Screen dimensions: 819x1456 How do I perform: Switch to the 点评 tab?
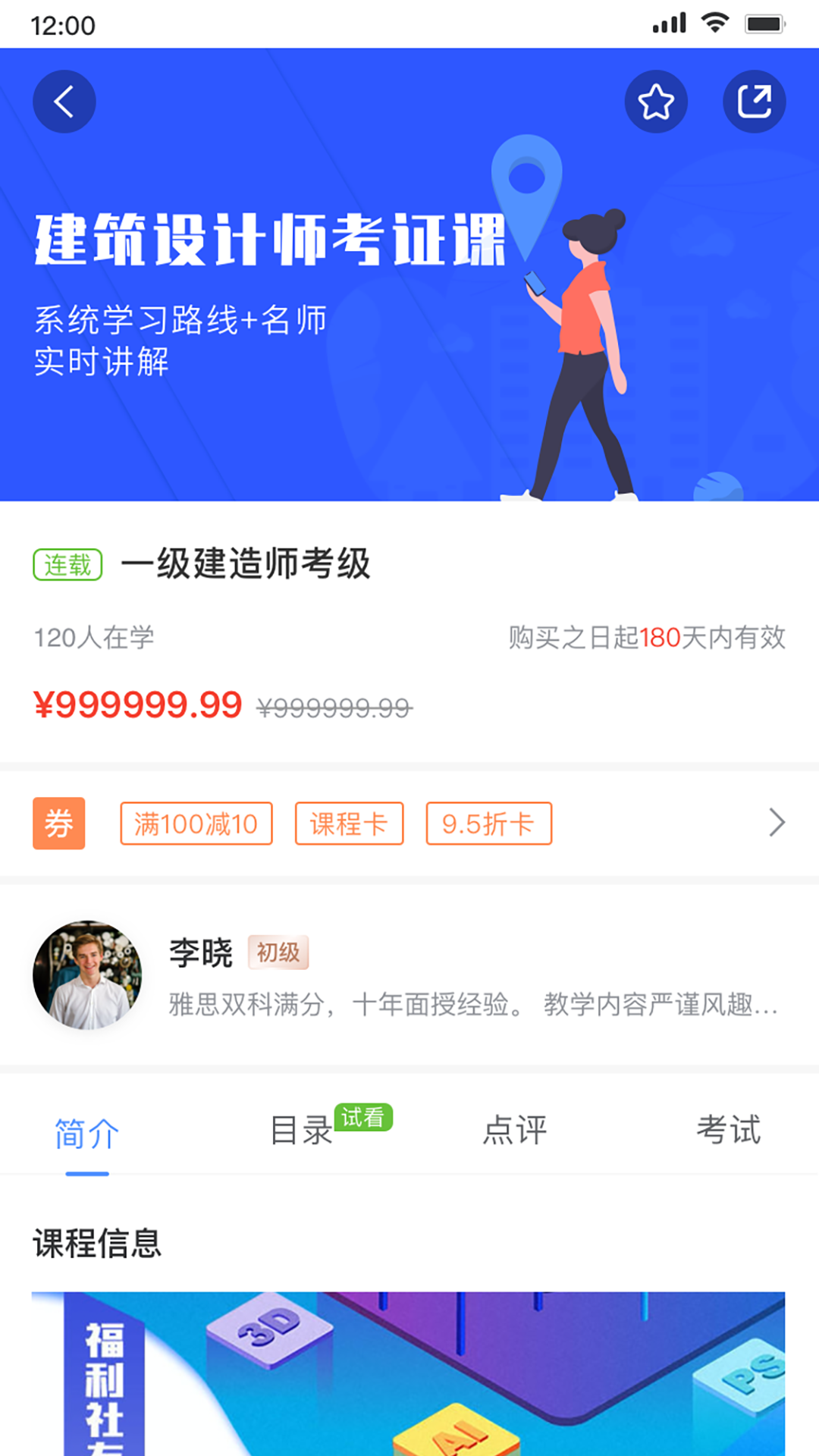coord(515,1131)
